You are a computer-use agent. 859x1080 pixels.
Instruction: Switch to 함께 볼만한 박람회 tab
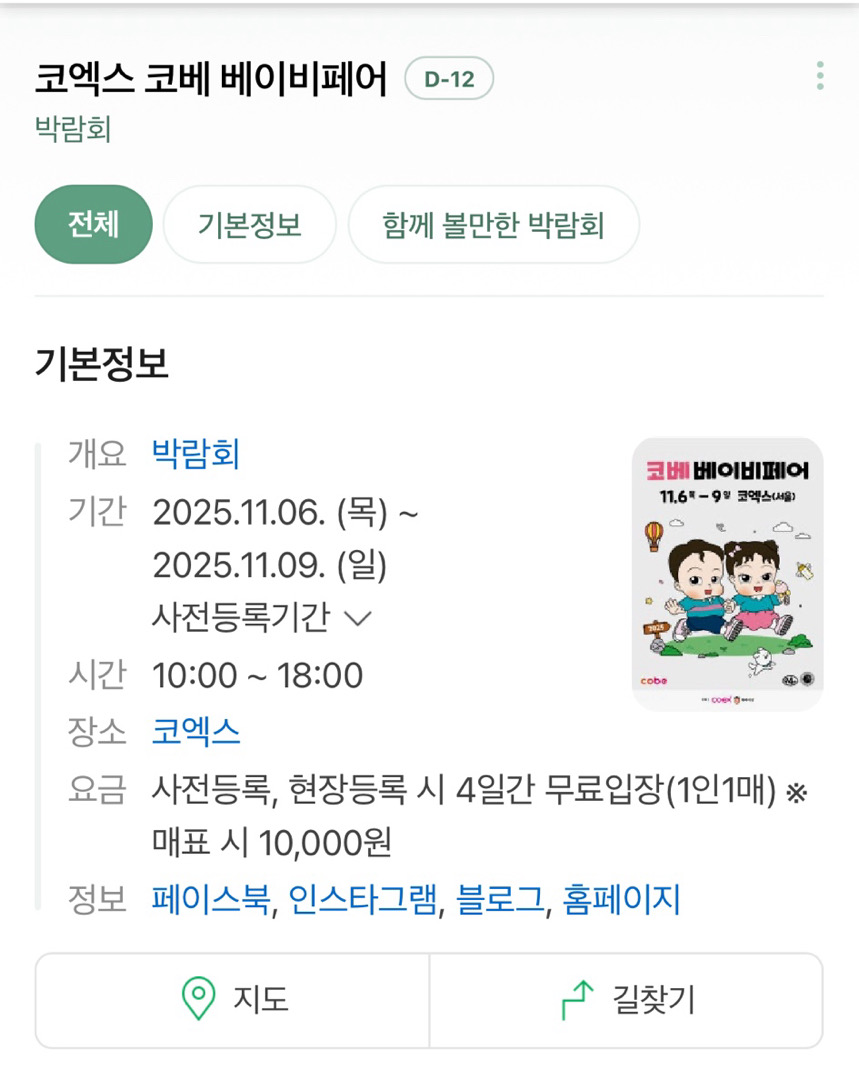493,224
